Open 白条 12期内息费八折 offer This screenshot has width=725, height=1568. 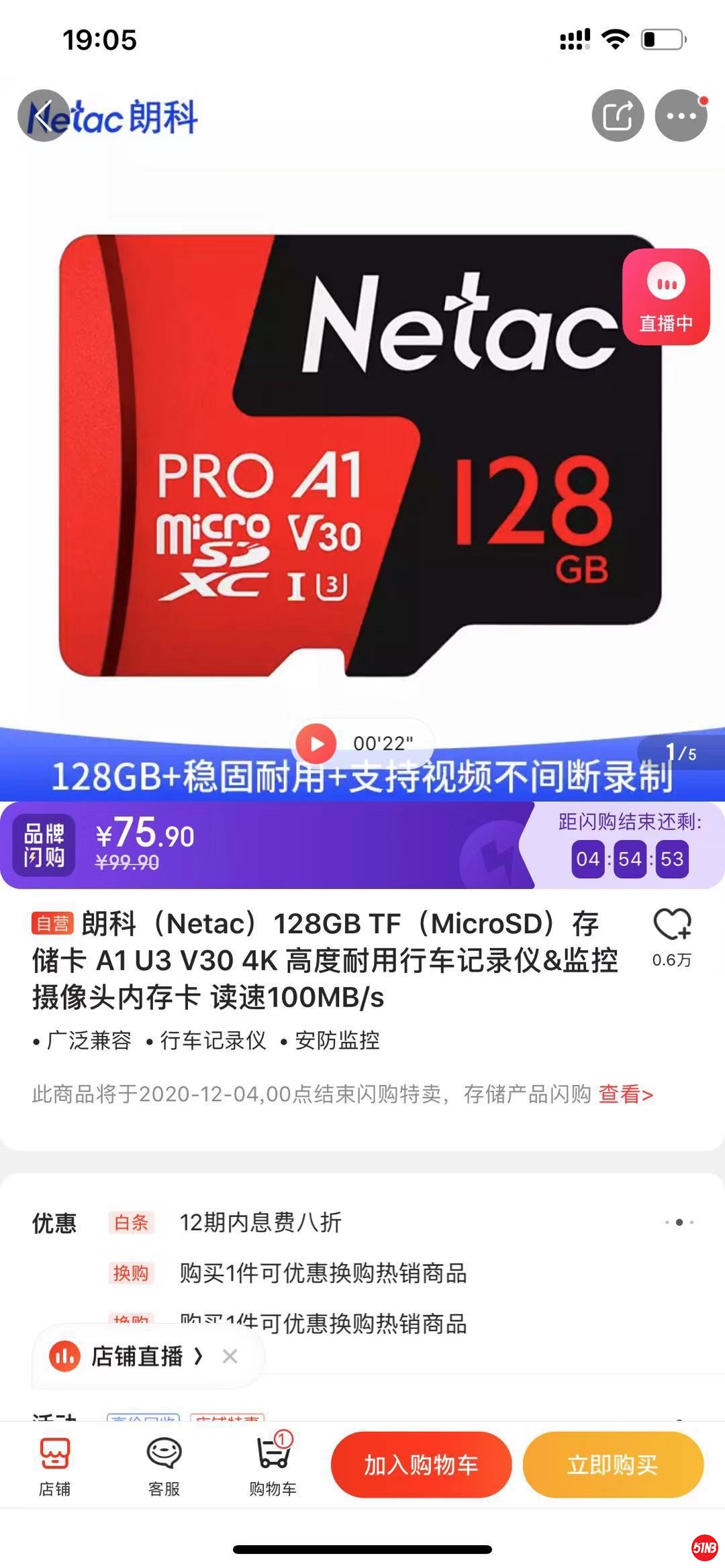click(x=260, y=1222)
